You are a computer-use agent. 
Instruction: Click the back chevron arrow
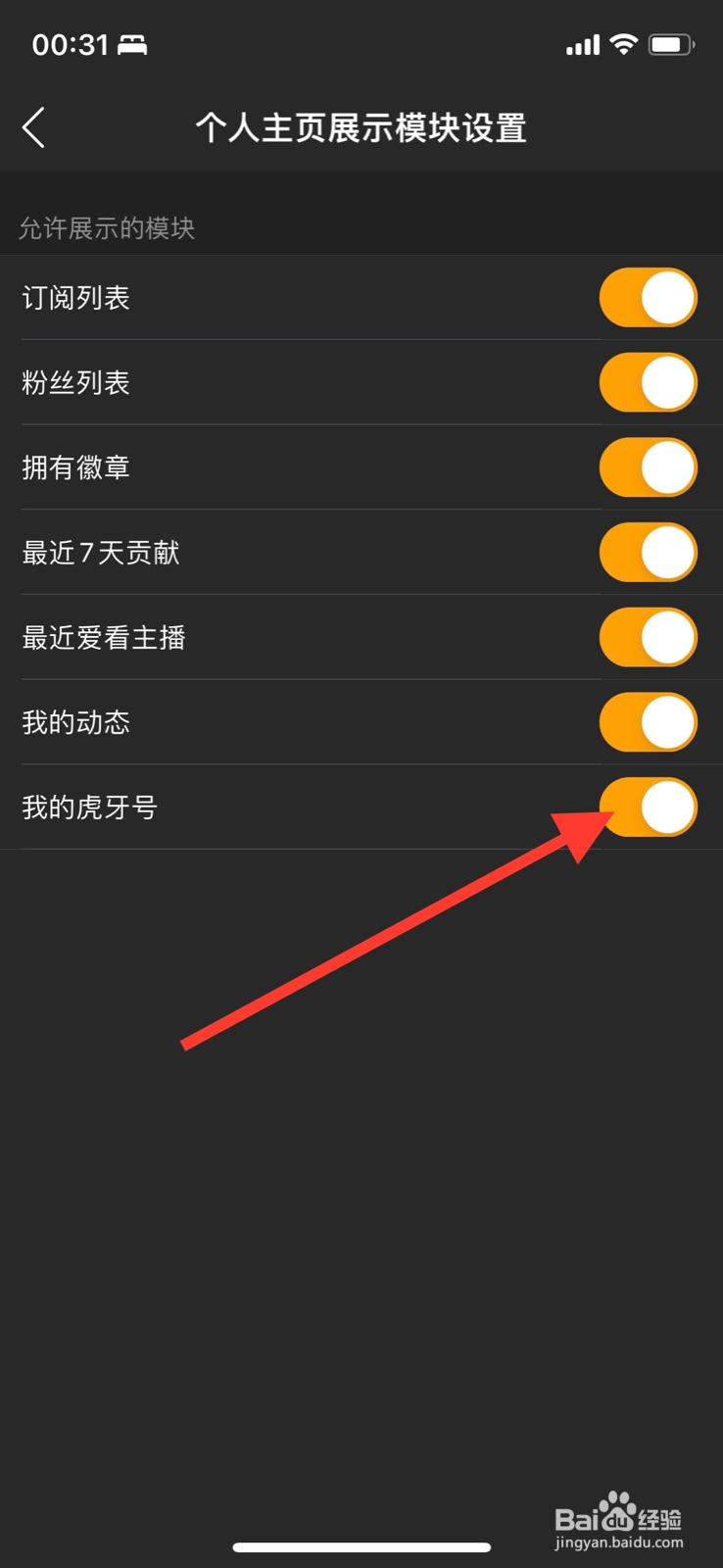point(34,127)
